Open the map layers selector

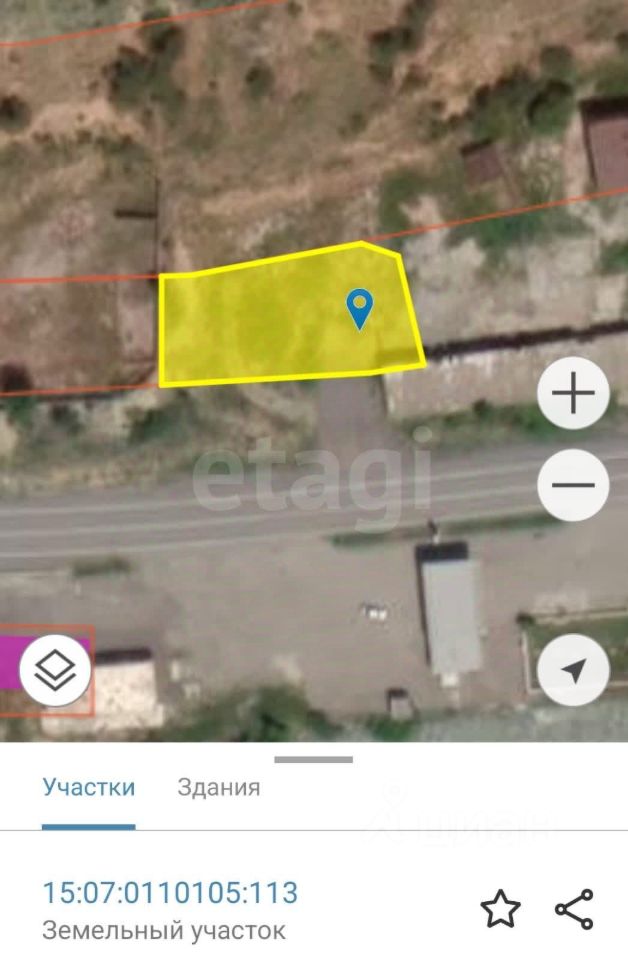pos(55,672)
